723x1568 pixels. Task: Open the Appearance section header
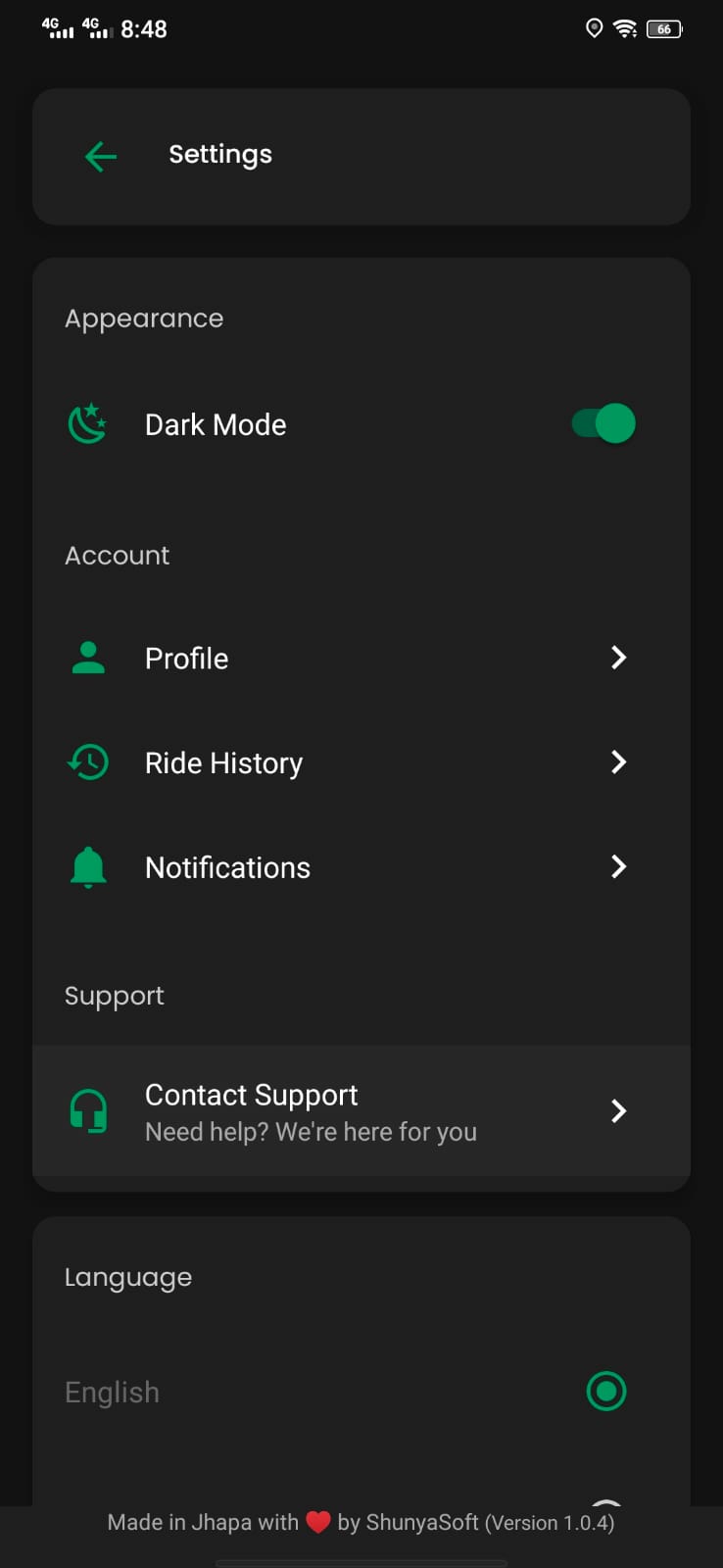pyautogui.click(x=143, y=318)
